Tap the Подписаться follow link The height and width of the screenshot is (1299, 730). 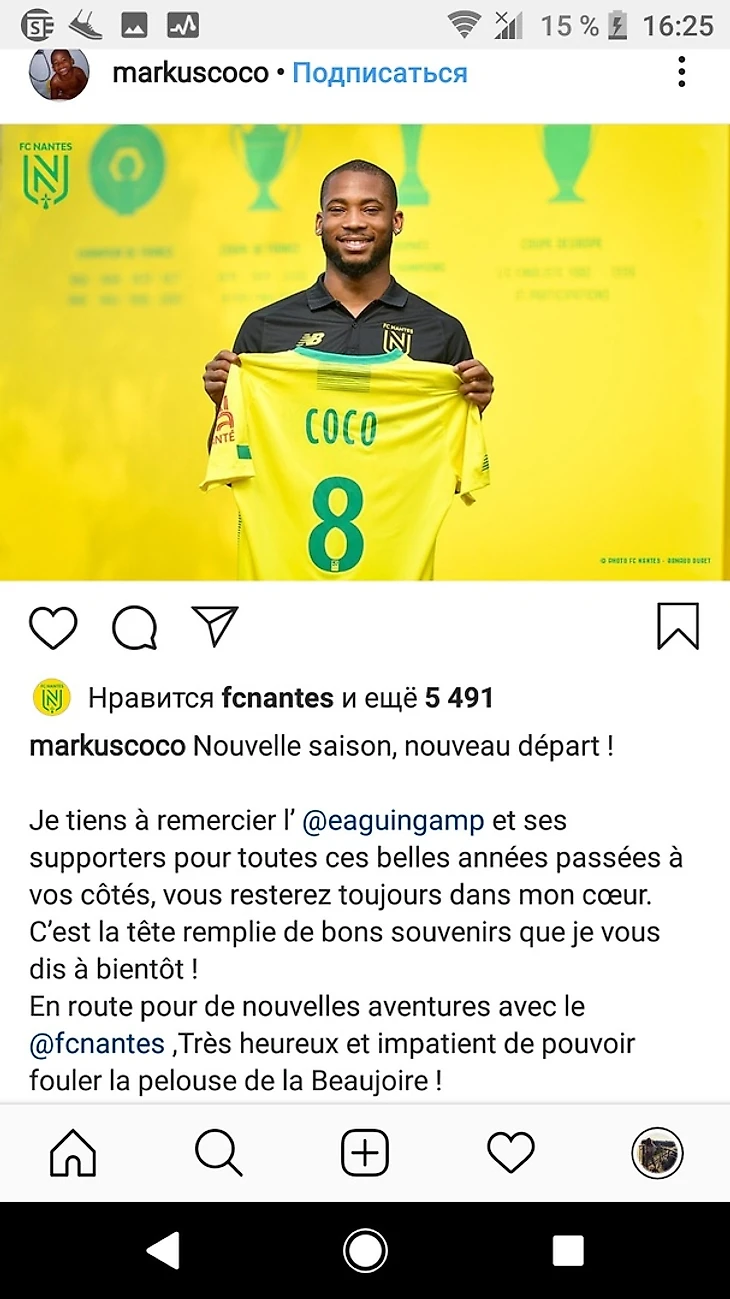click(380, 73)
